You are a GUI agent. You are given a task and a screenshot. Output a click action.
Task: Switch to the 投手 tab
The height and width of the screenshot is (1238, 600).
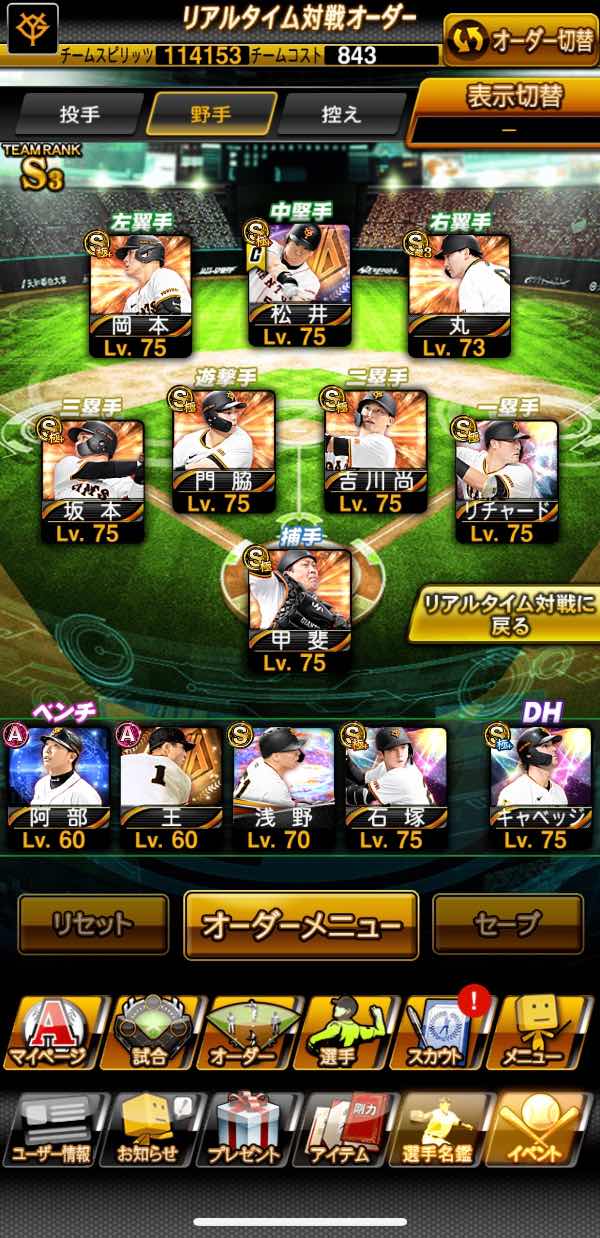[x=80, y=114]
